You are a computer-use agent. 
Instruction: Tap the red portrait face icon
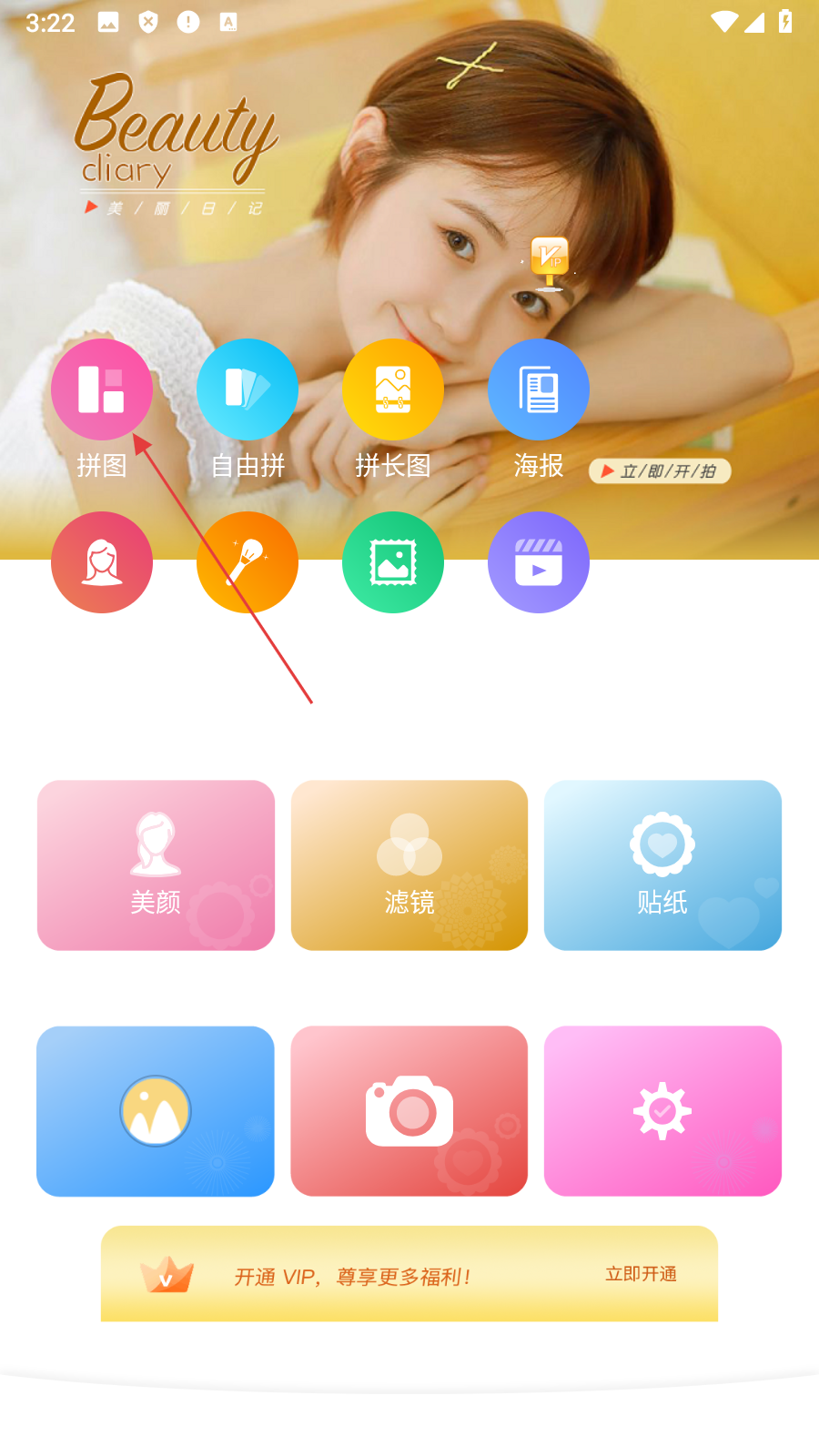point(102,562)
